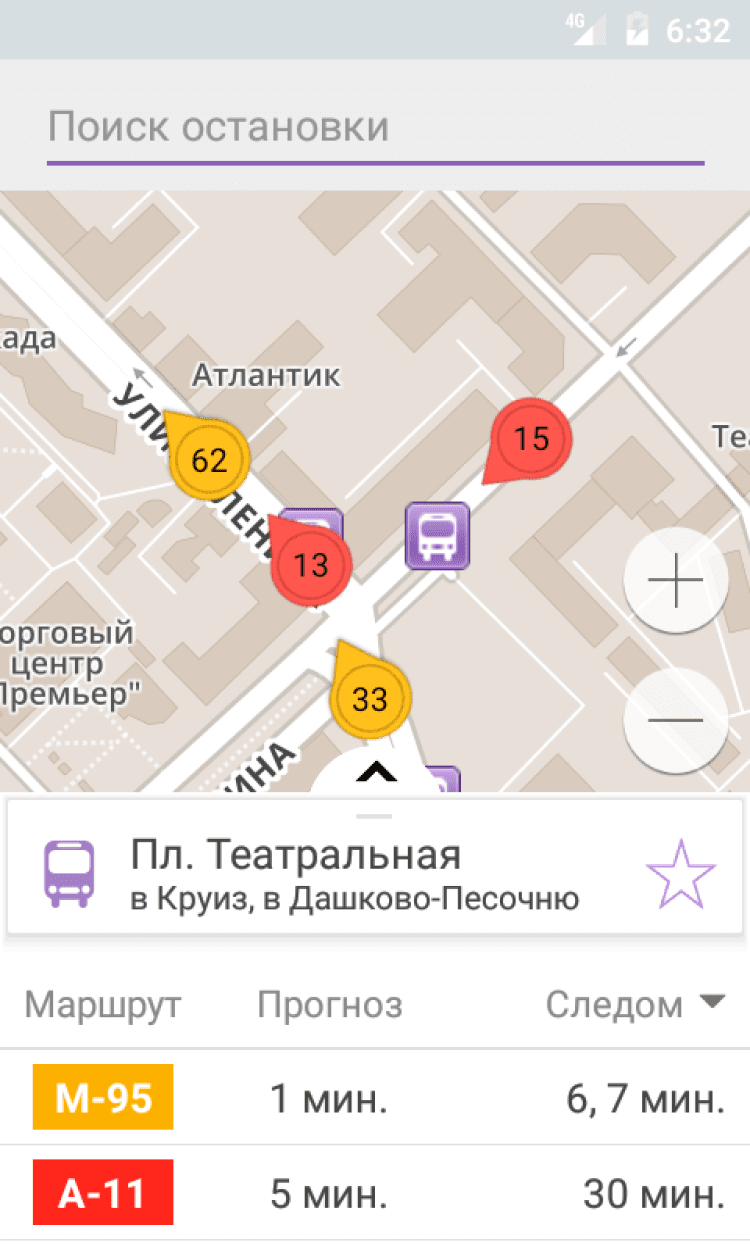Open the Пл. Театральная stop card
The image size is (750, 1250).
(350, 873)
